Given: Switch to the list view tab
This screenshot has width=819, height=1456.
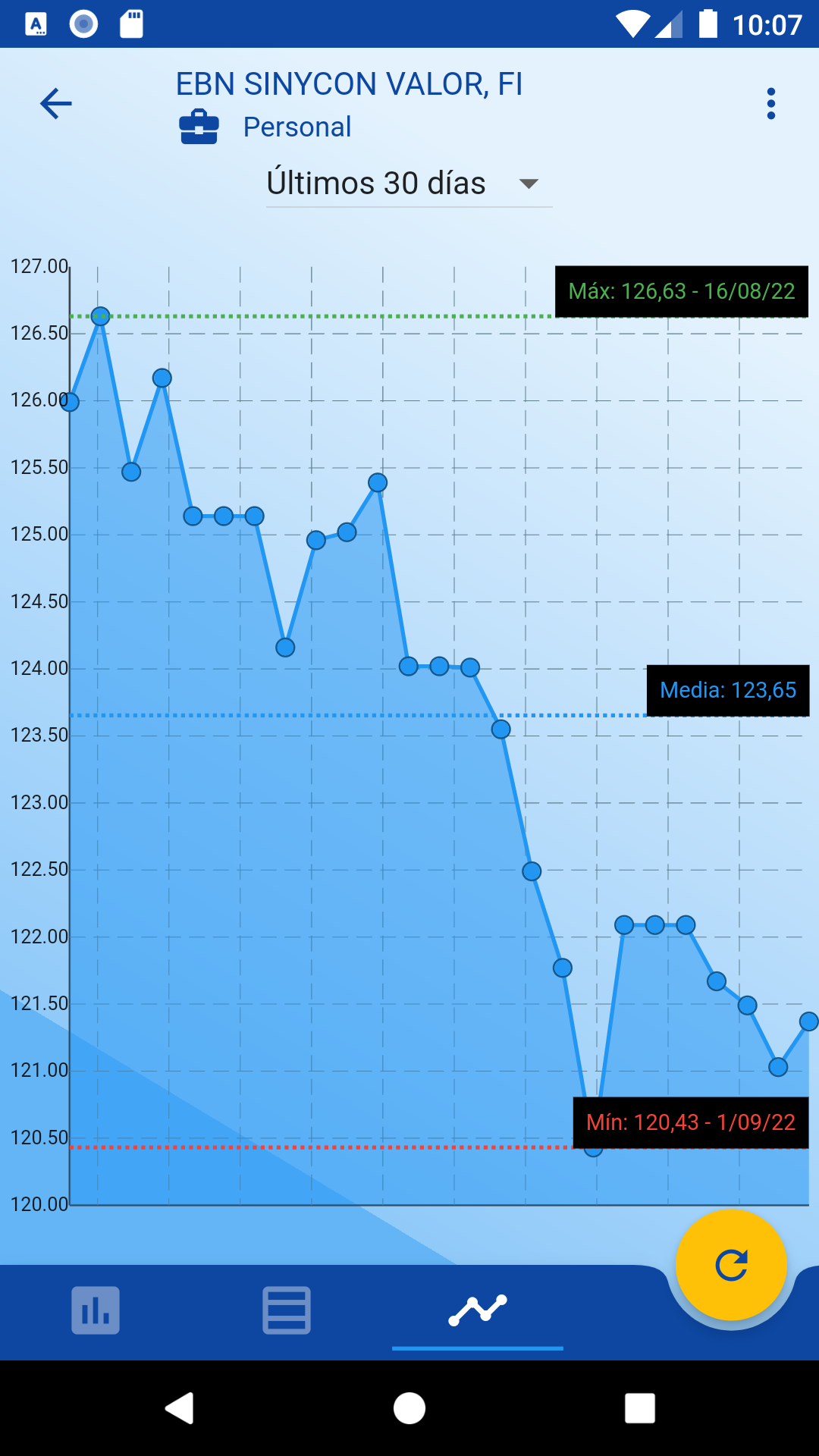Looking at the screenshot, I should (x=287, y=1310).
